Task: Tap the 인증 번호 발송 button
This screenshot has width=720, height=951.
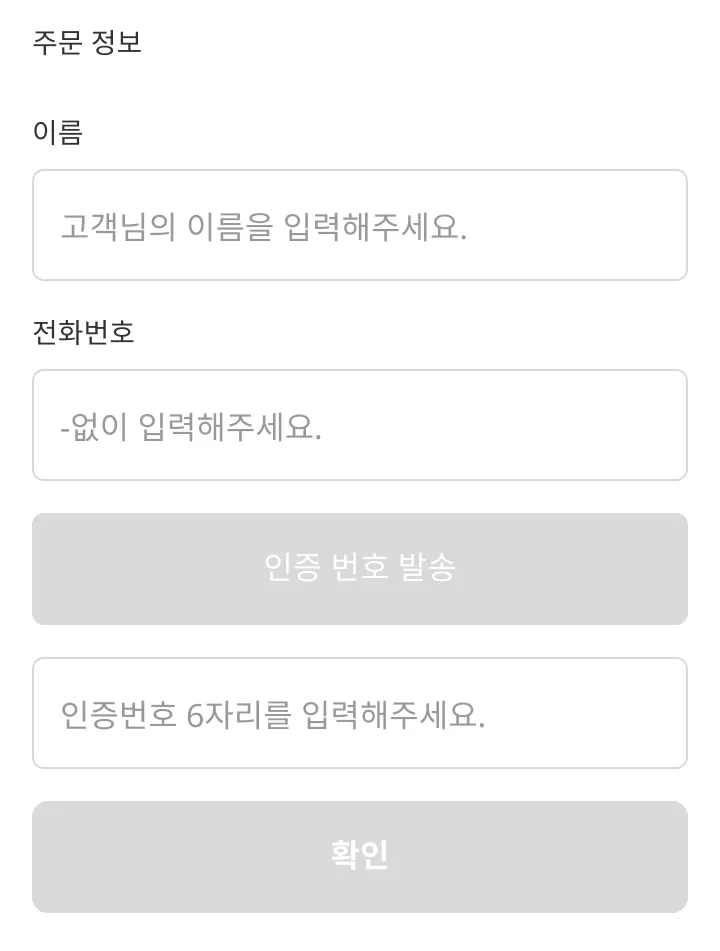Action: 360,569
